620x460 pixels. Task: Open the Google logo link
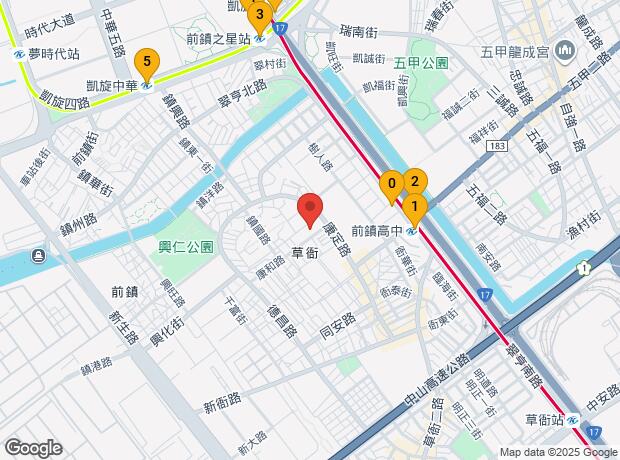[x=33, y=447]
